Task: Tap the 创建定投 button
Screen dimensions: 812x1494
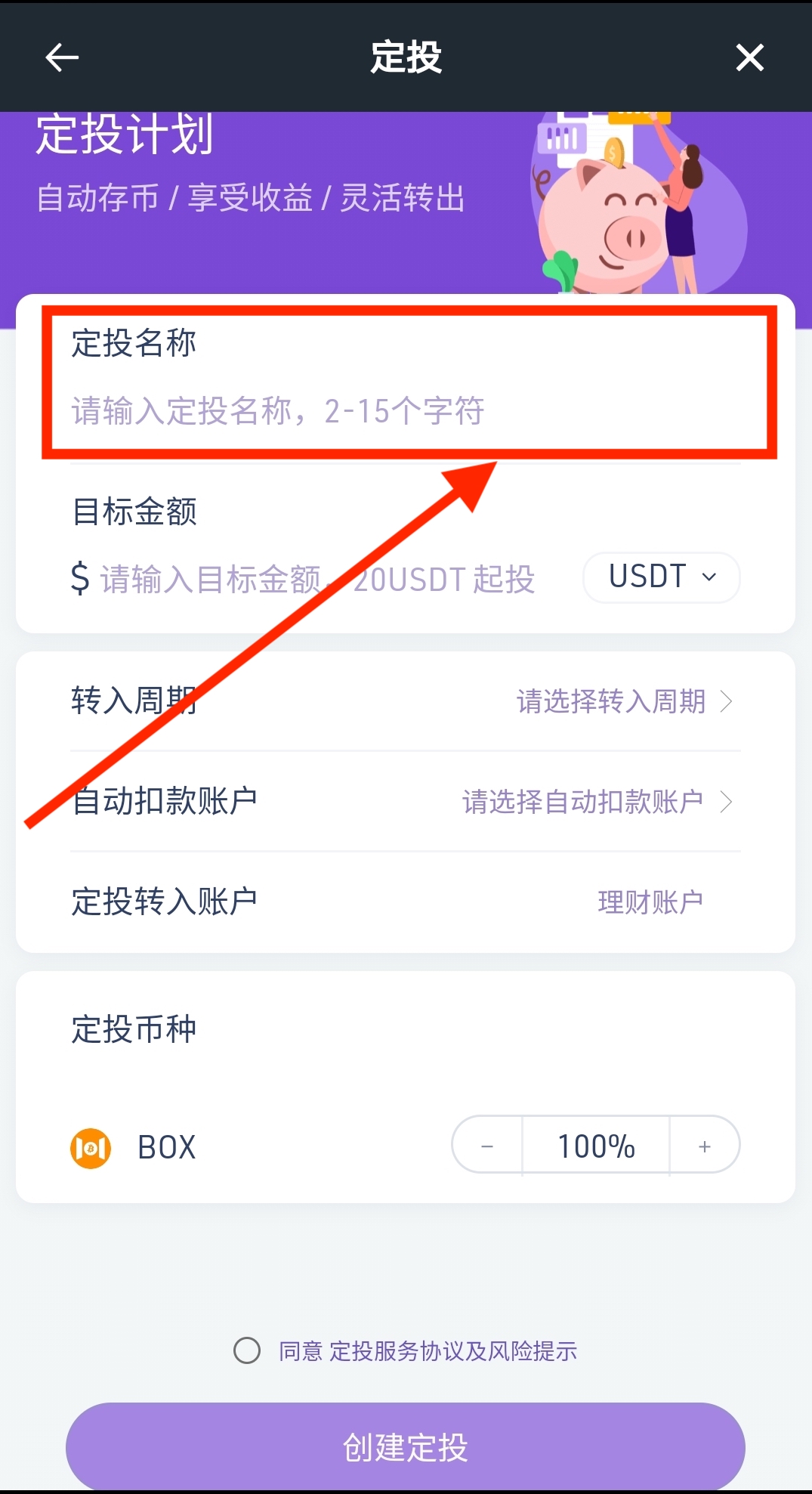Action: point(406,1446)
